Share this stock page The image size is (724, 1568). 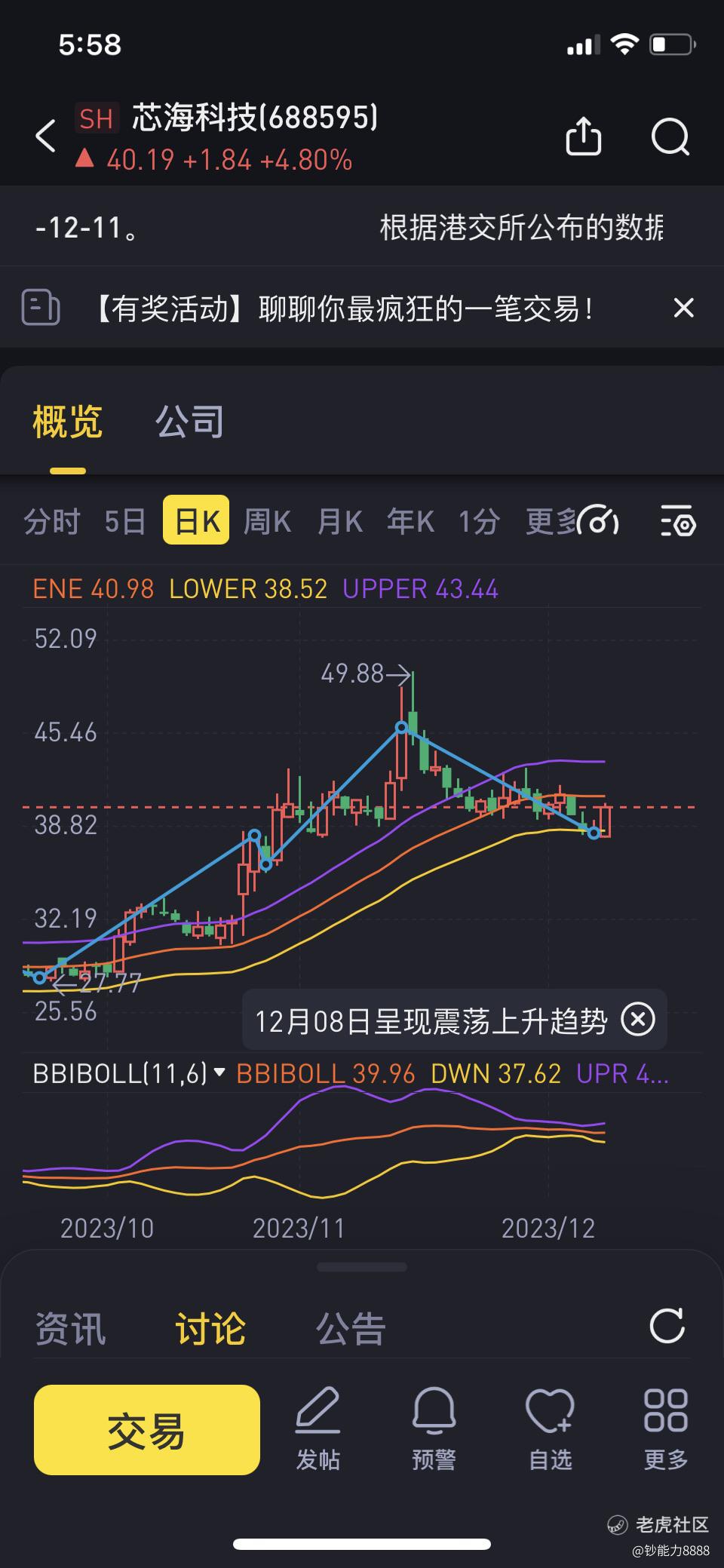point(583,137)
